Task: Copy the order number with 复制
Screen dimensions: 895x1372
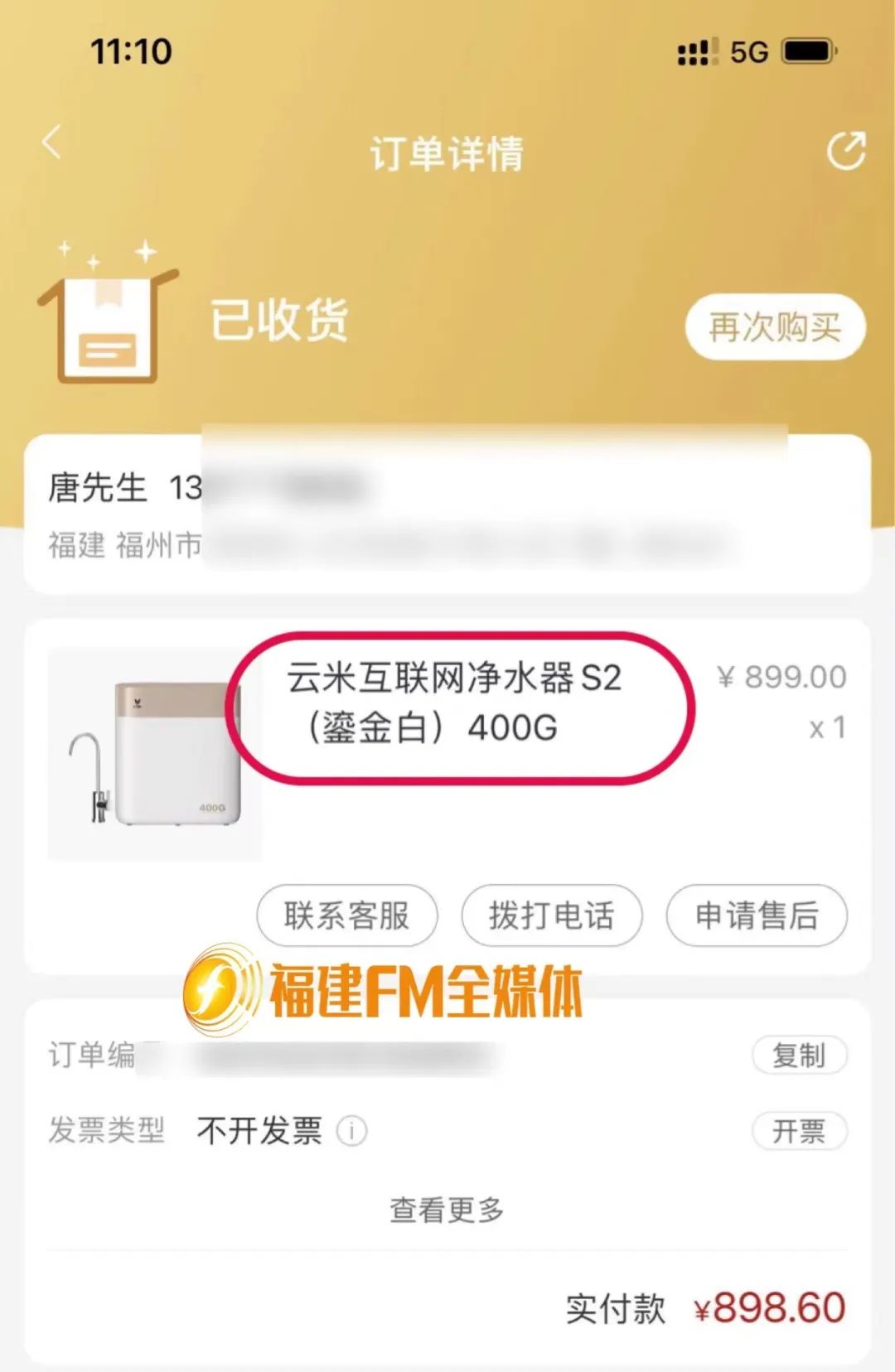Action: click(799, 1056)
